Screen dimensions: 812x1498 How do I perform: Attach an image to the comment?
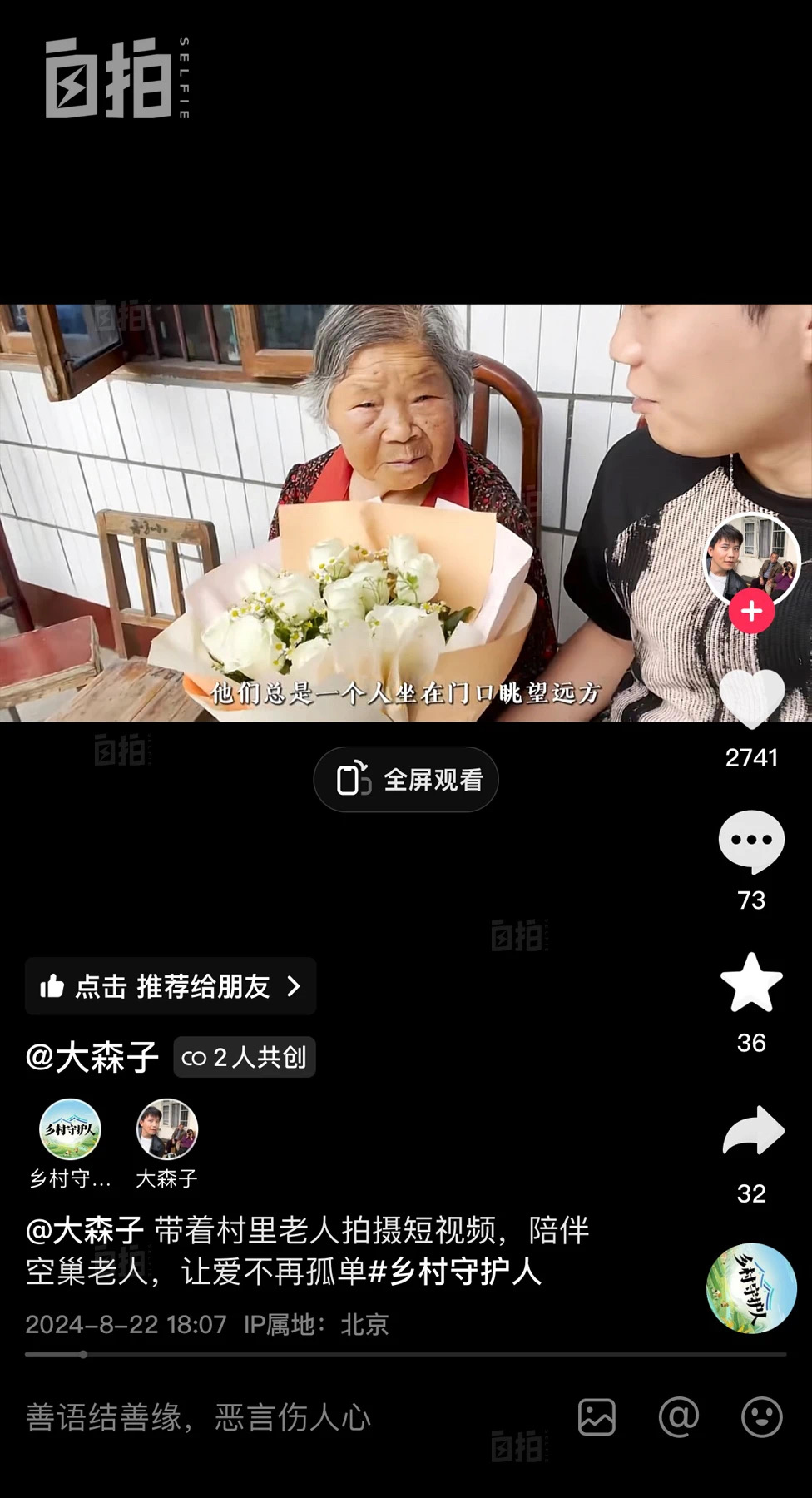[x=597, y=1417]
